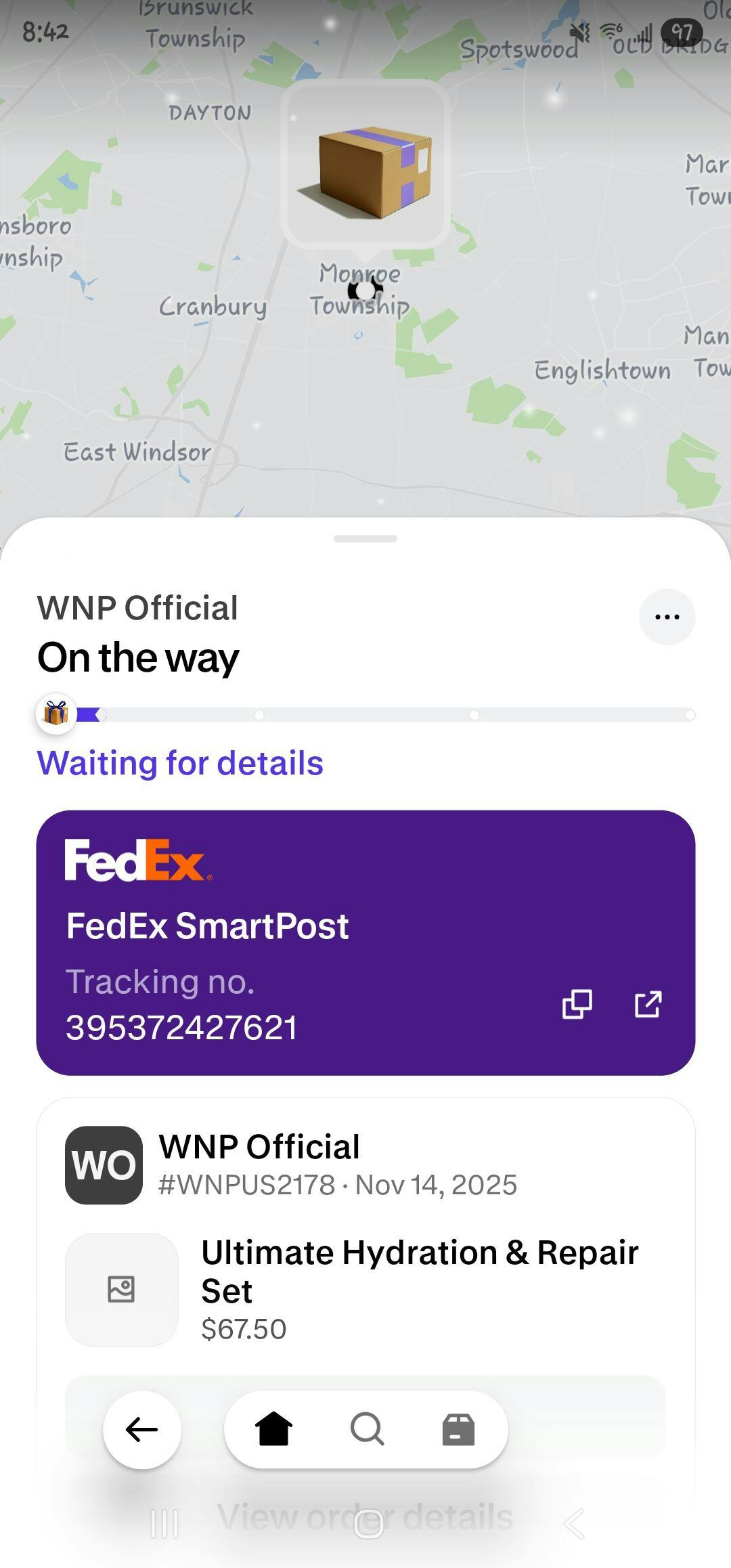Tap View order details
The image size is (731, 1568).
point(365,1517)
